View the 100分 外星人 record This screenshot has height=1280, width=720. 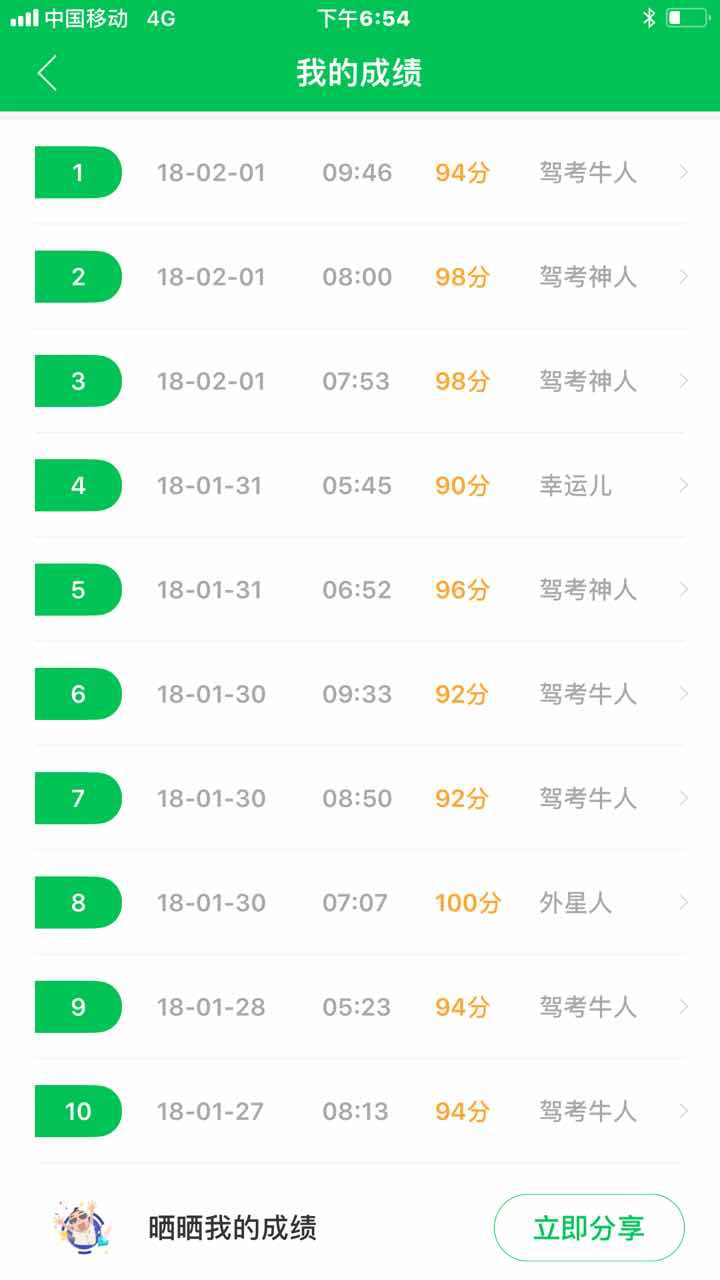(x=360, y=902)
